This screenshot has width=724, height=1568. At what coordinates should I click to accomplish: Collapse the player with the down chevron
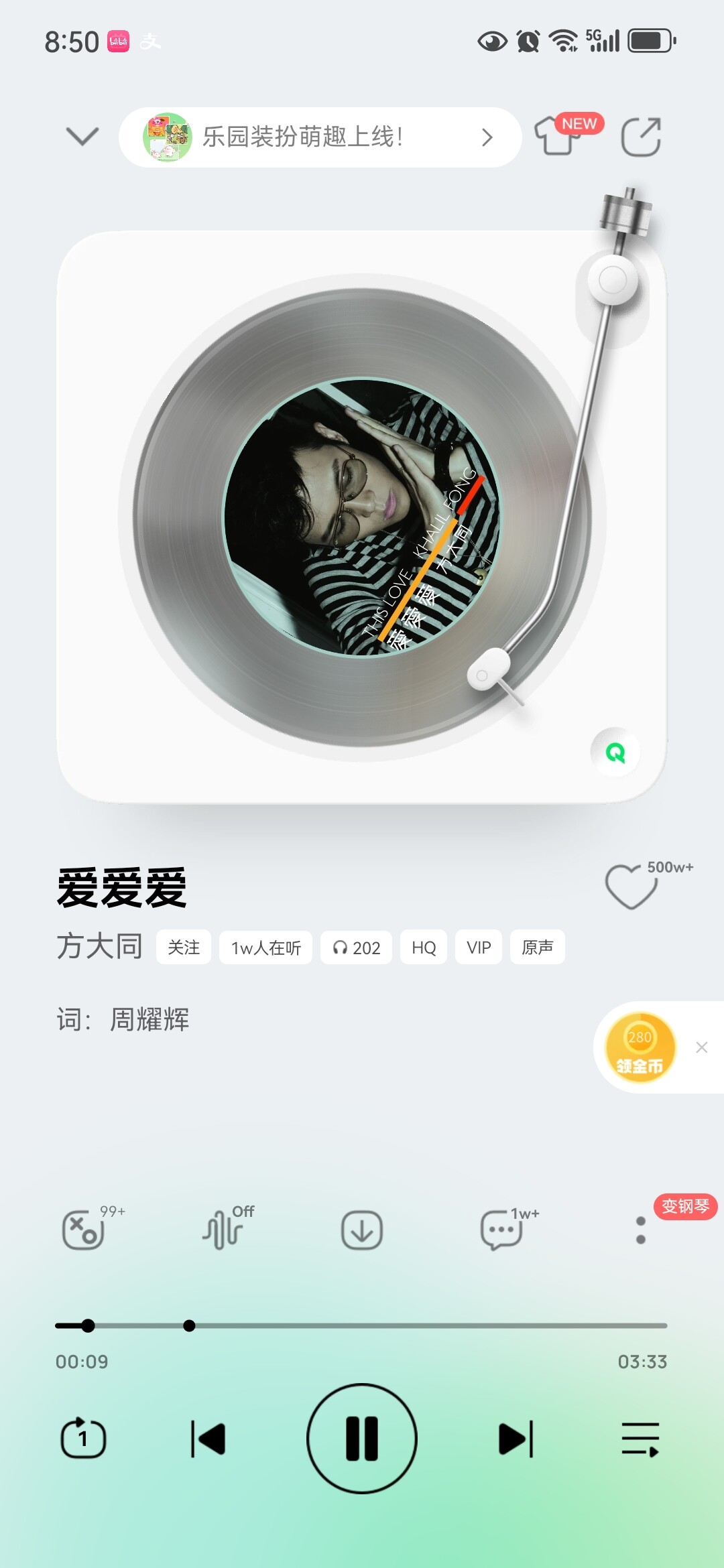tap(82, 137)
